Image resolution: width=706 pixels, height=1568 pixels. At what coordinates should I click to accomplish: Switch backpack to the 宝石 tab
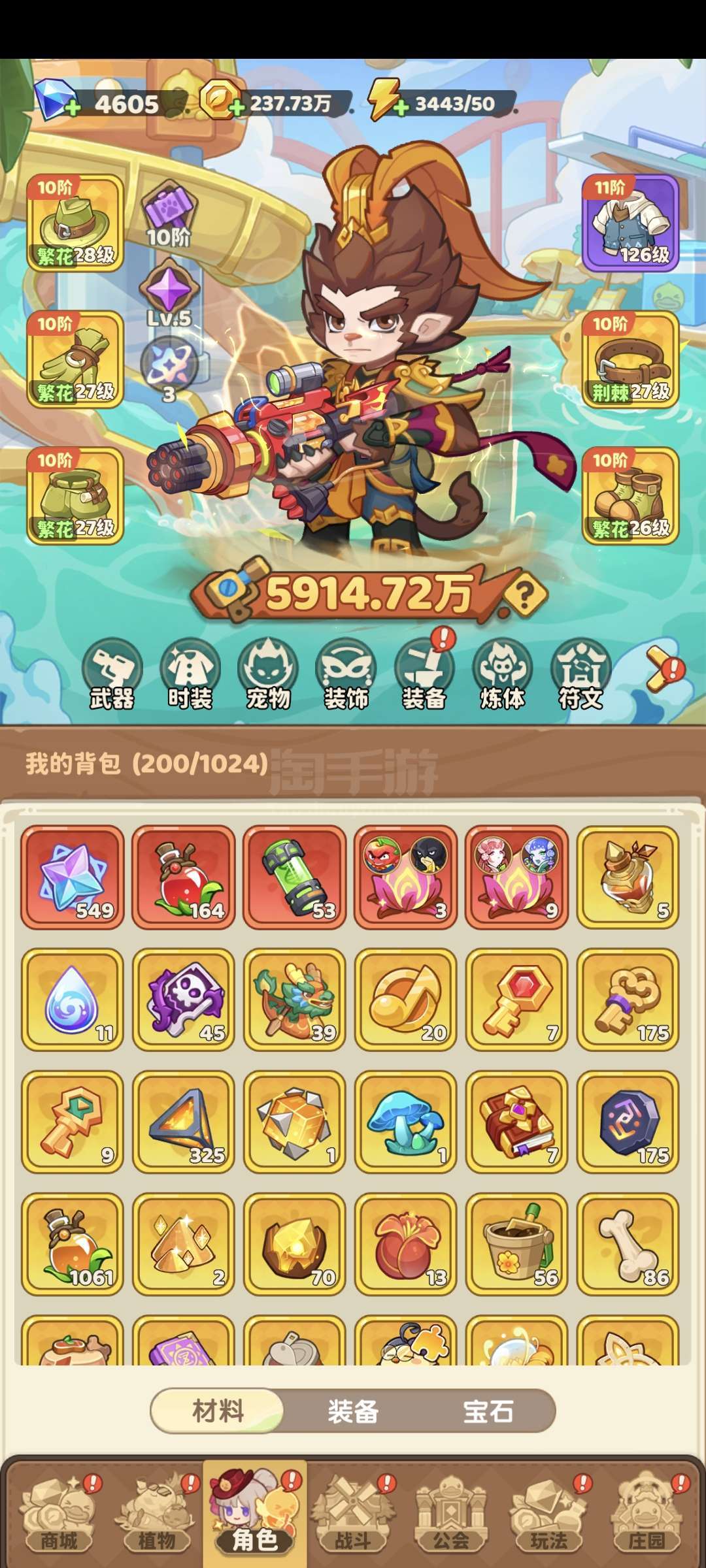(x=488, y=1411)
